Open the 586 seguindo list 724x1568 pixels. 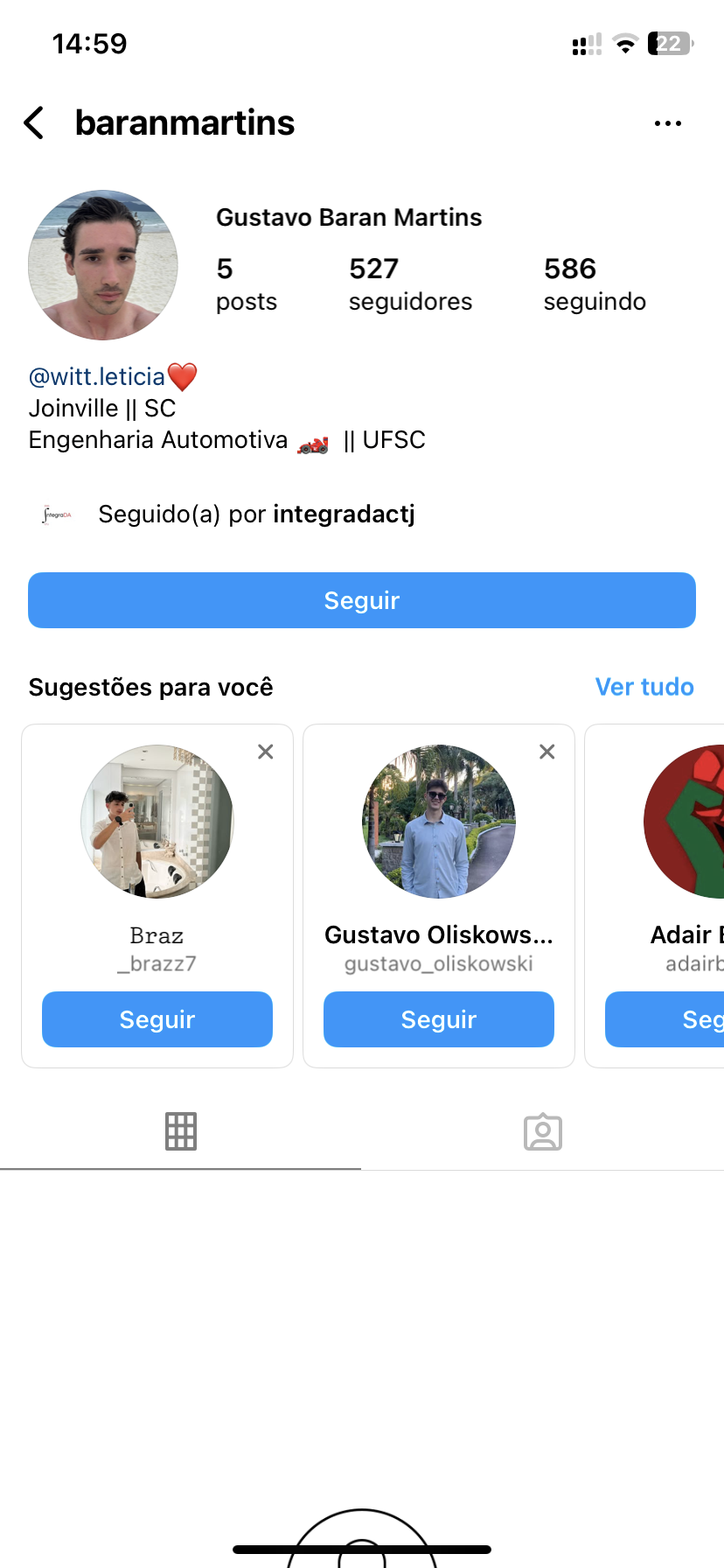[x=594, y=283]
